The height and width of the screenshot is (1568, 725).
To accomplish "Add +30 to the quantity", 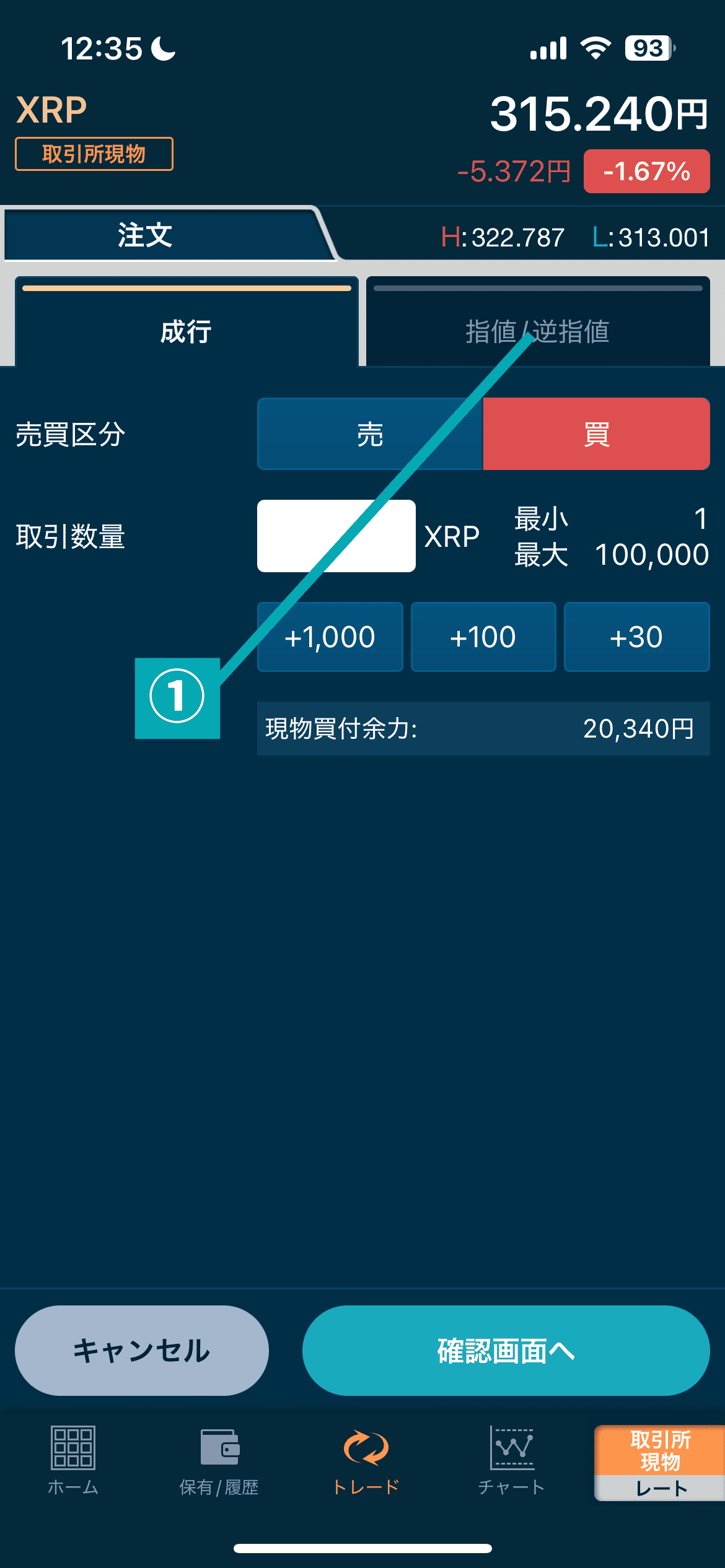I will 636,637.
